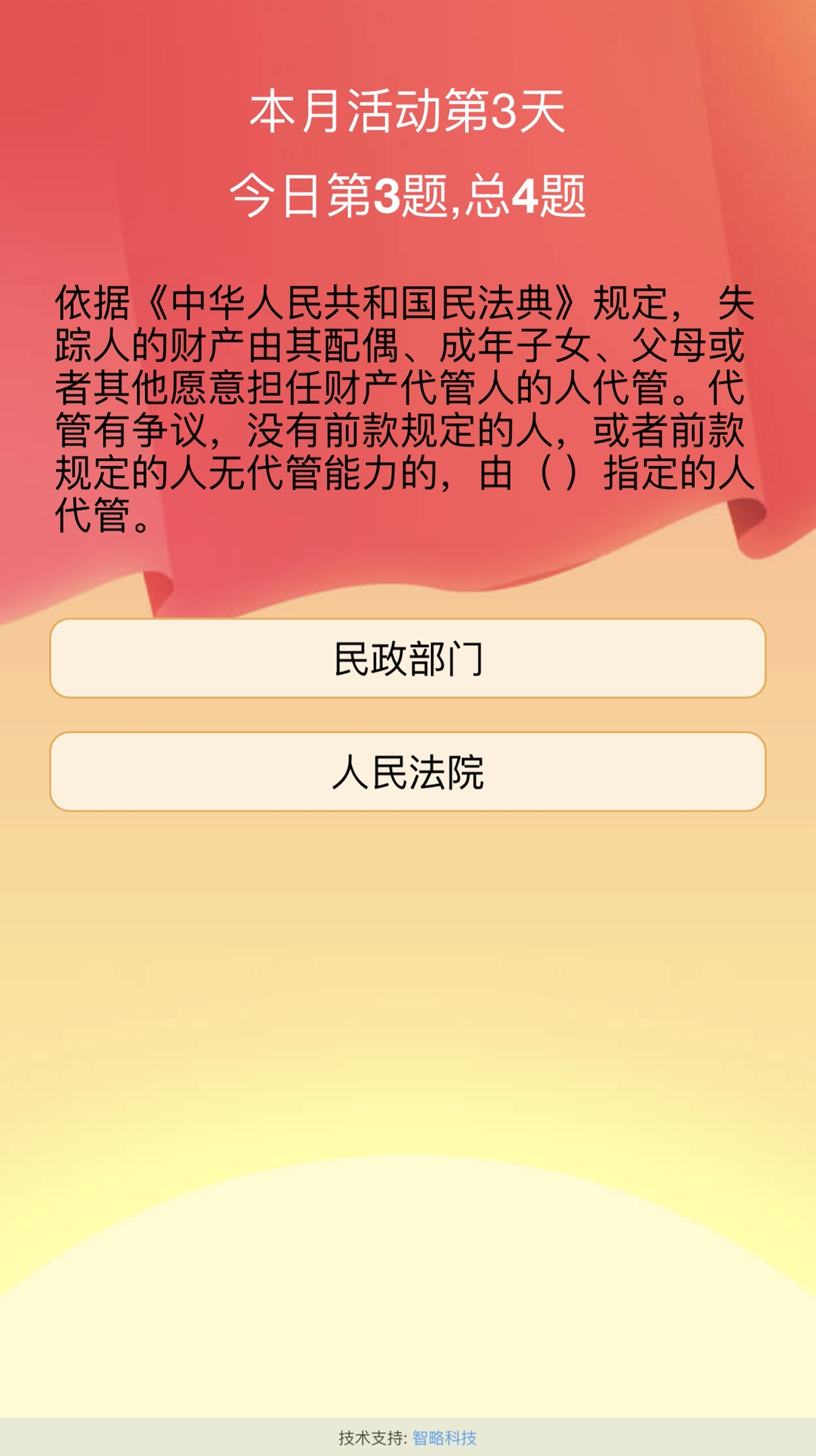Choose 人民法院 as the answer
This screenshot has width=816, height=1456.
click(x=407, y=772)
